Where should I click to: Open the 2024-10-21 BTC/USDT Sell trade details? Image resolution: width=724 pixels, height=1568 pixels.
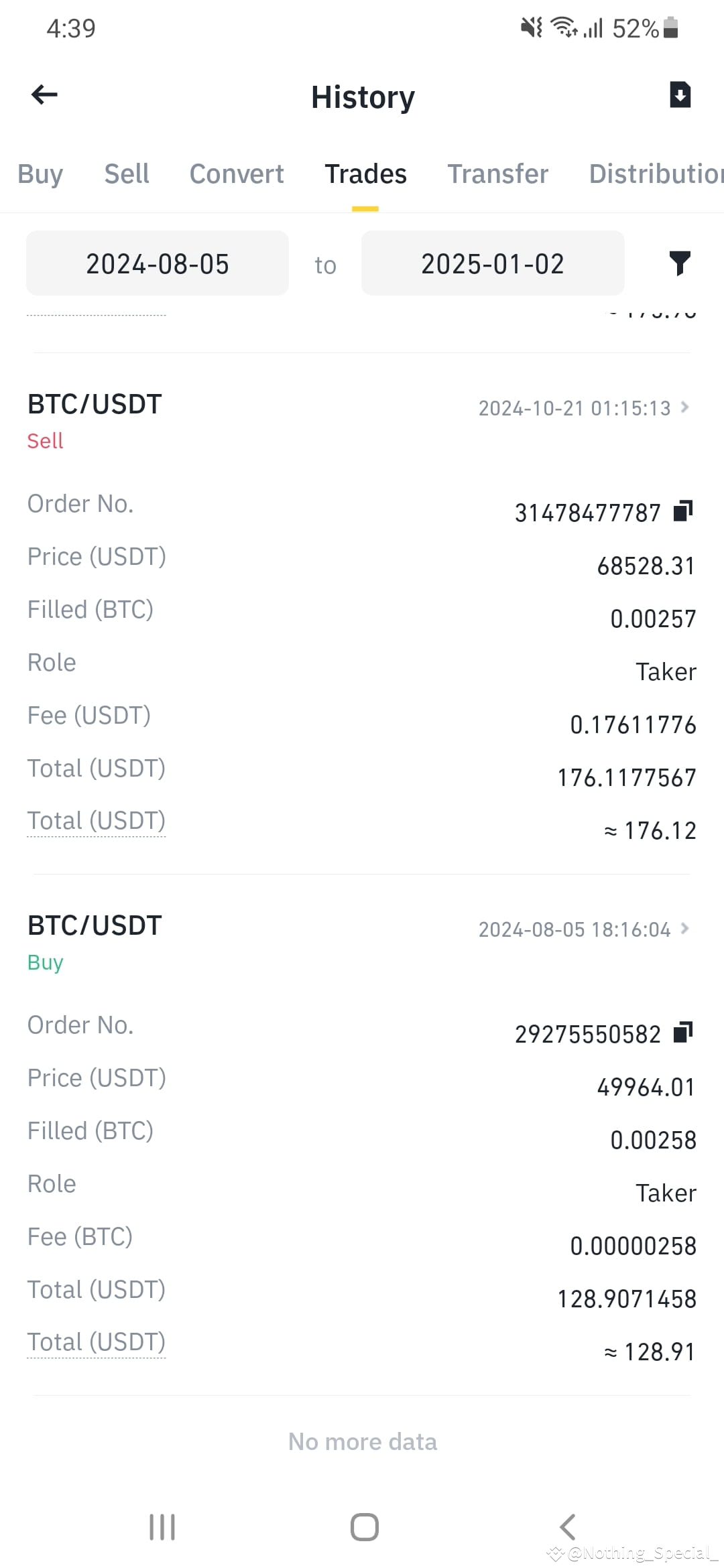(584, 407)
